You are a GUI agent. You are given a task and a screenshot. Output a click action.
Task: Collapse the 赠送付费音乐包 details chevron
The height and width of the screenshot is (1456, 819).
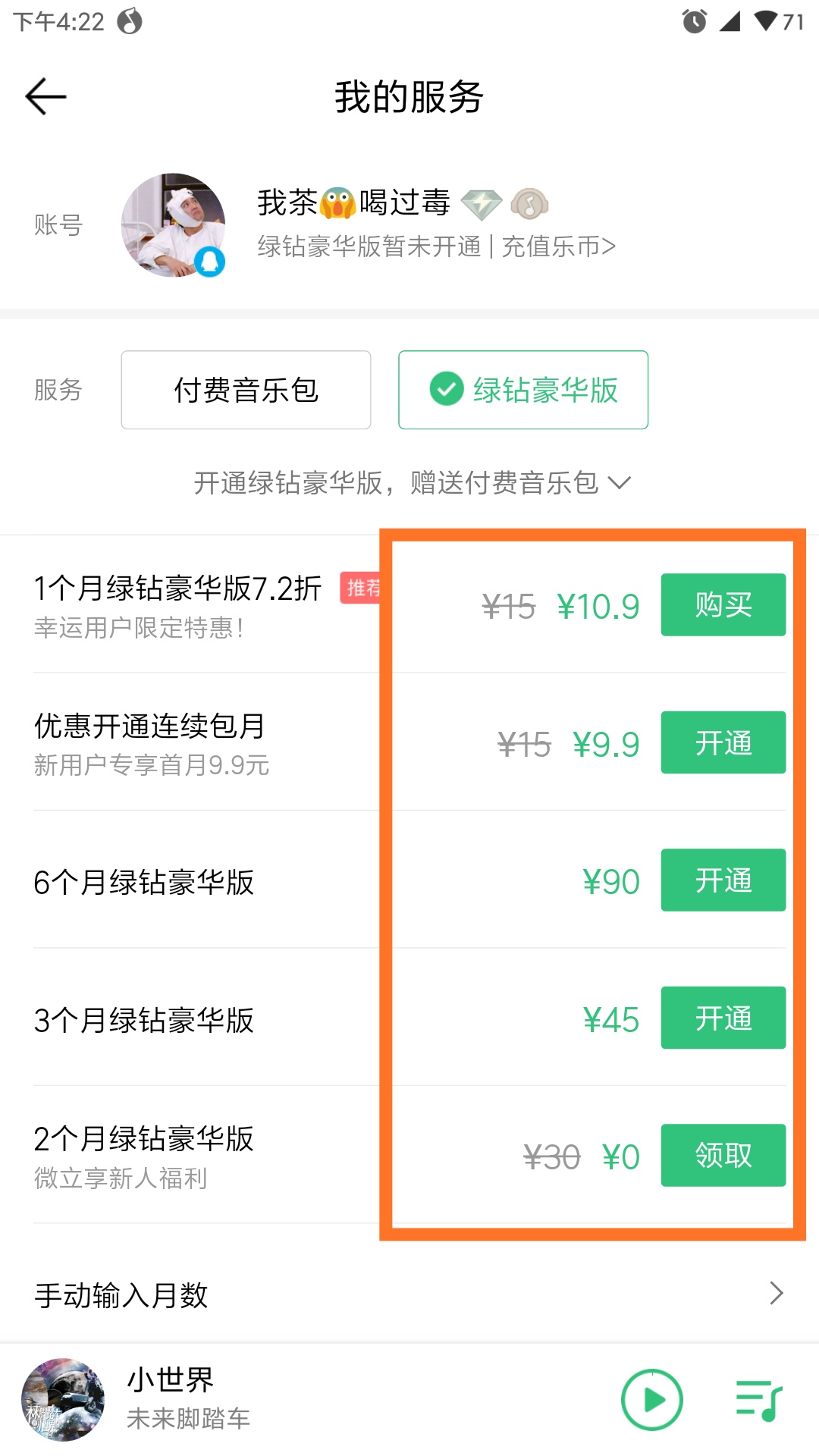(620, 482)
